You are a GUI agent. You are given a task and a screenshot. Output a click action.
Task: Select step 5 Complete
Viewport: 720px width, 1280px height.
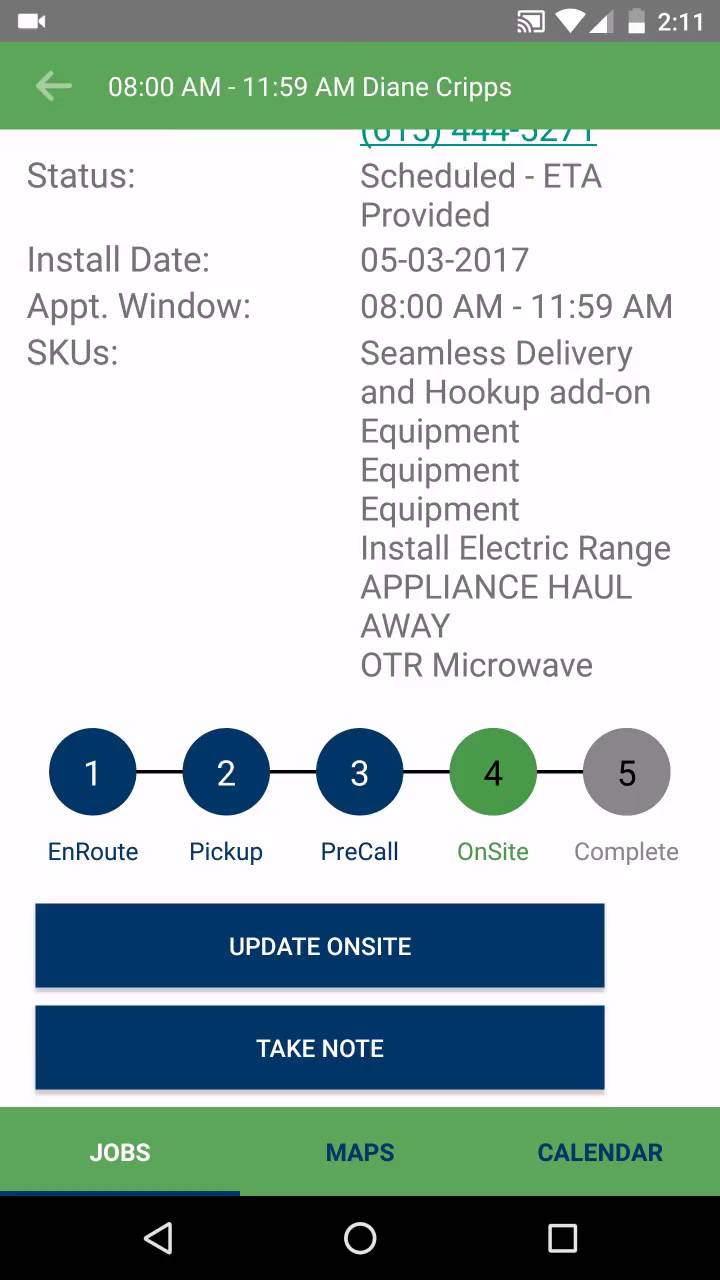pyautogui.click(x=627, y=772)
